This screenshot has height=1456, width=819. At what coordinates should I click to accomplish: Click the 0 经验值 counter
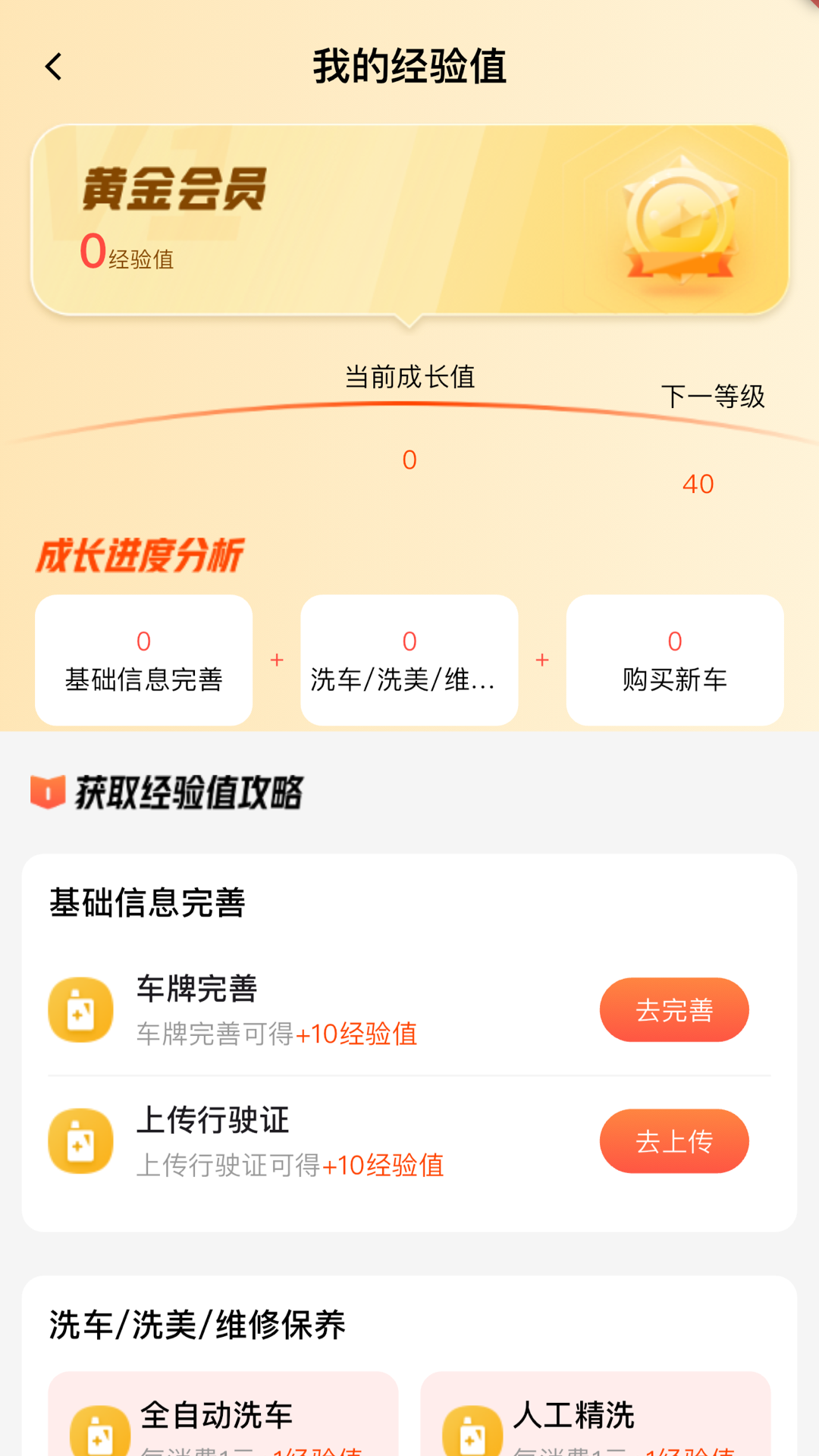click(x=127, y=253)
